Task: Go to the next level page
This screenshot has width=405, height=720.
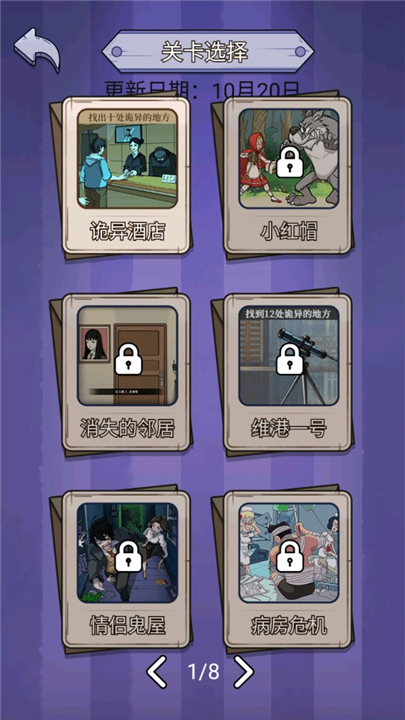Action: pyautogui.click(x=243, y=672)
